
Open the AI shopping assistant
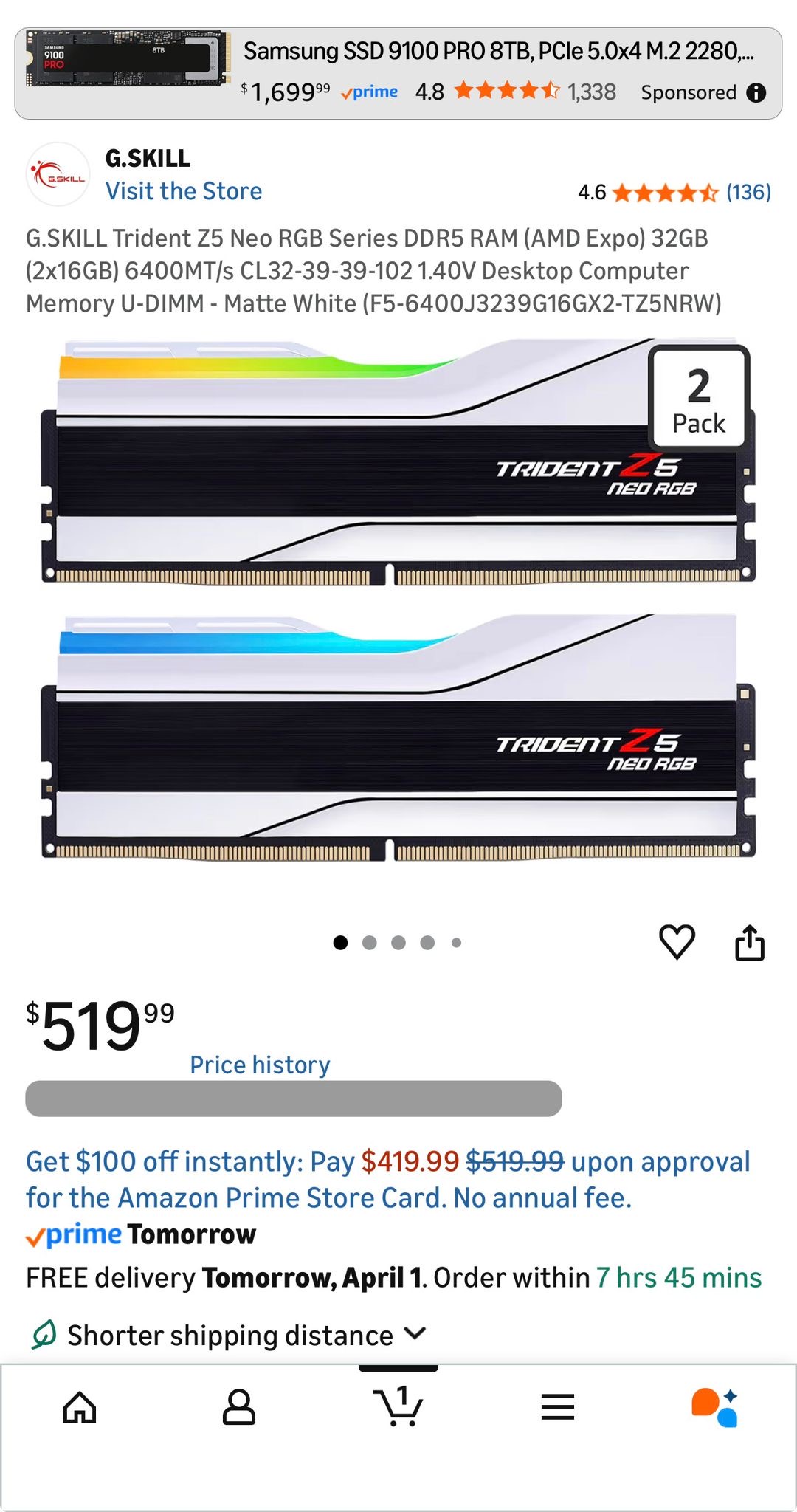714,1407
